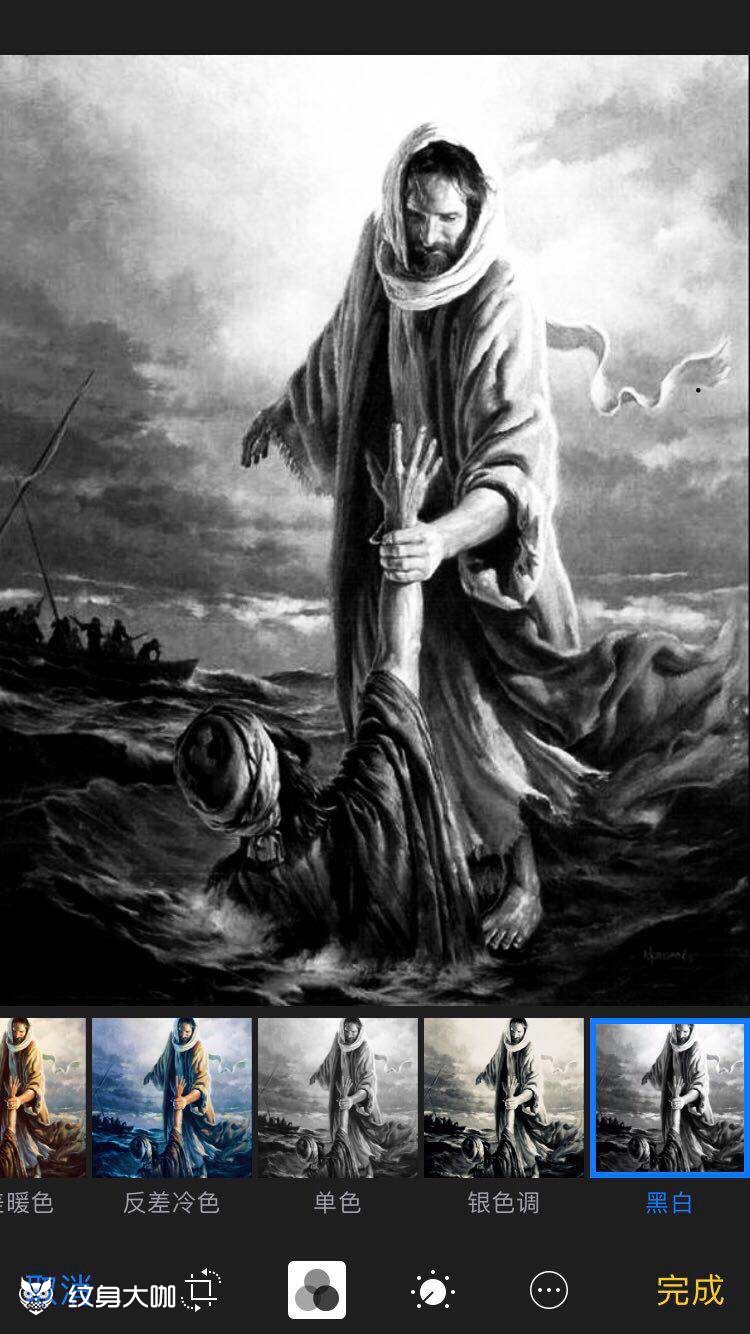Choose the 银色调 filter
750x1334 pixels.
[504, 1097]
